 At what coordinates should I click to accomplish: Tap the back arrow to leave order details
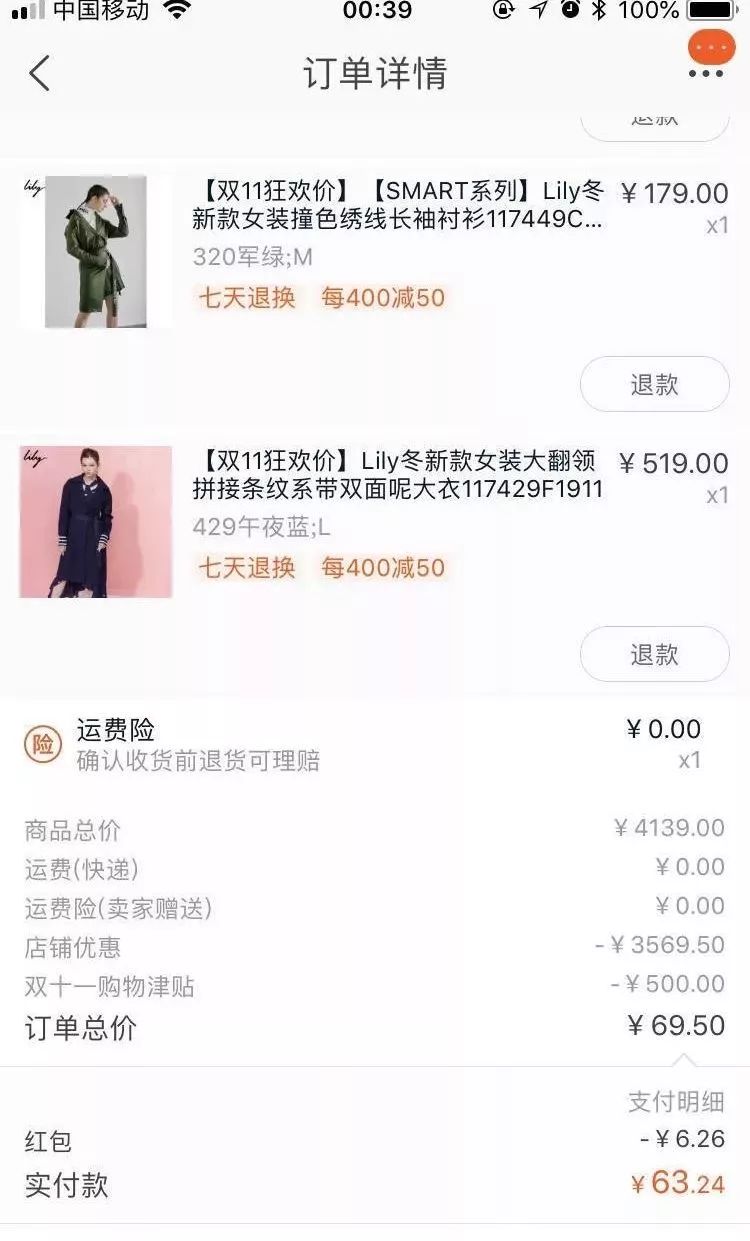coord(38,74)
